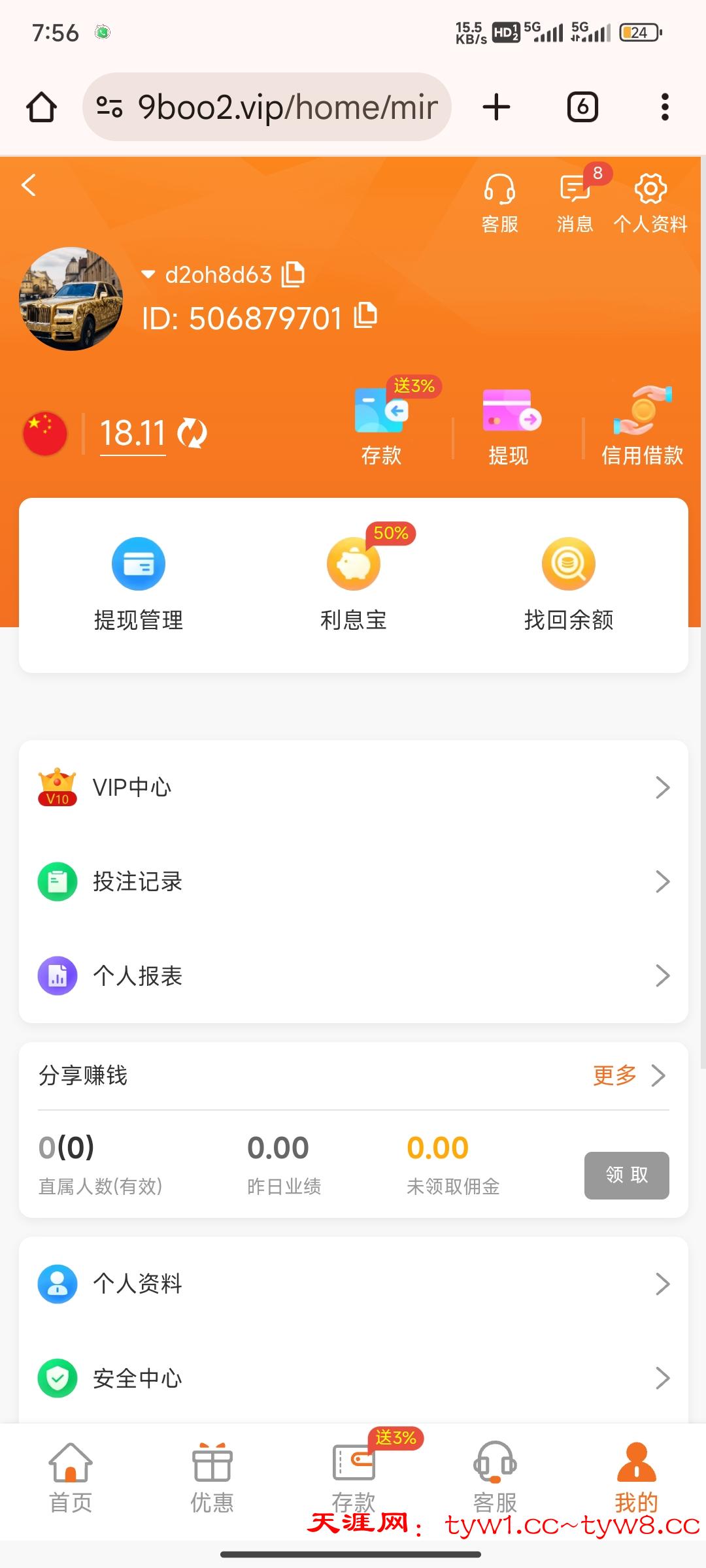Screen dimensions: 706x1568
Task: Open the browser three-dot overflow menu
Action: point(665,107)
